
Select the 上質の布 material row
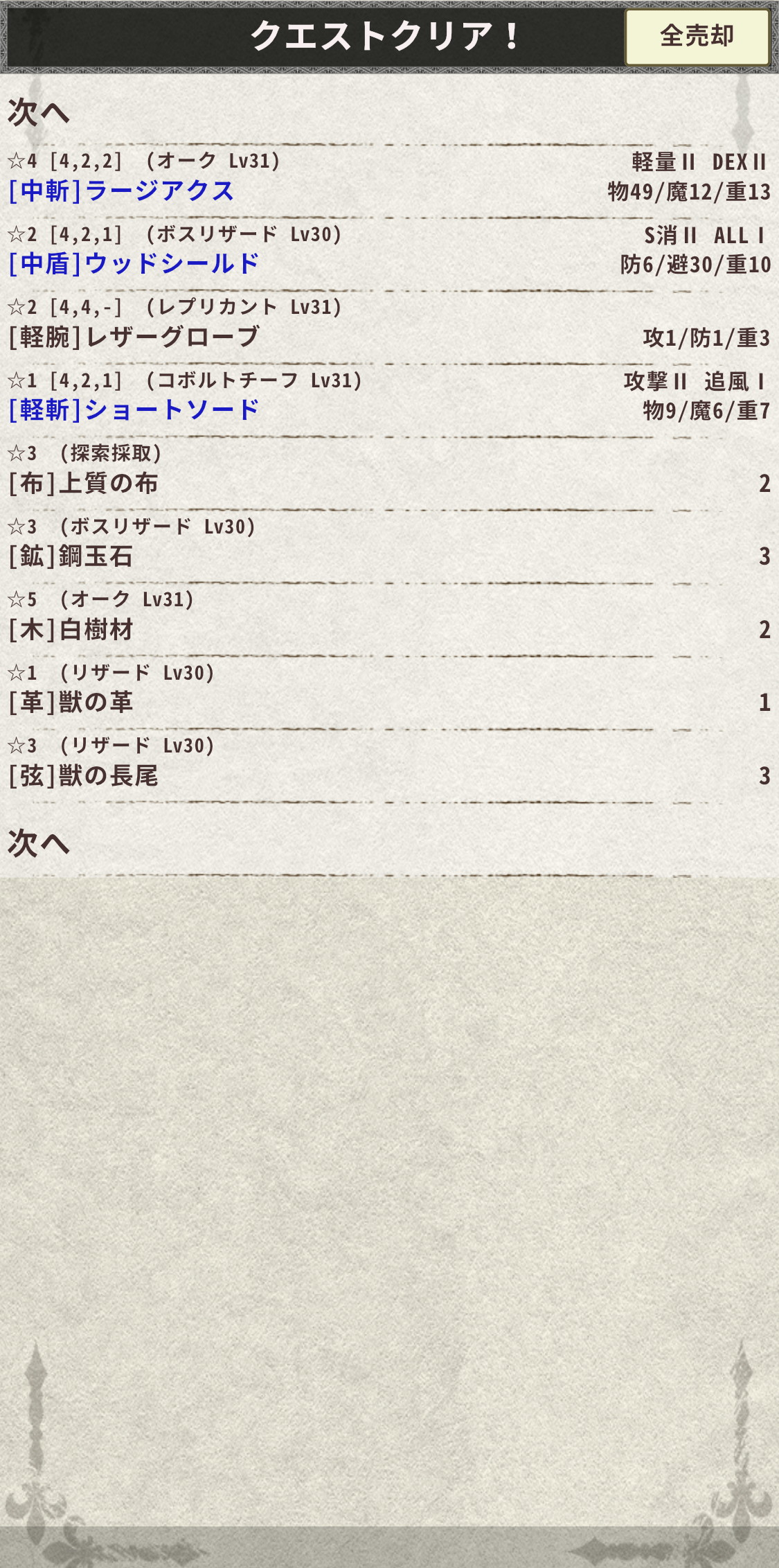[389, 470]
